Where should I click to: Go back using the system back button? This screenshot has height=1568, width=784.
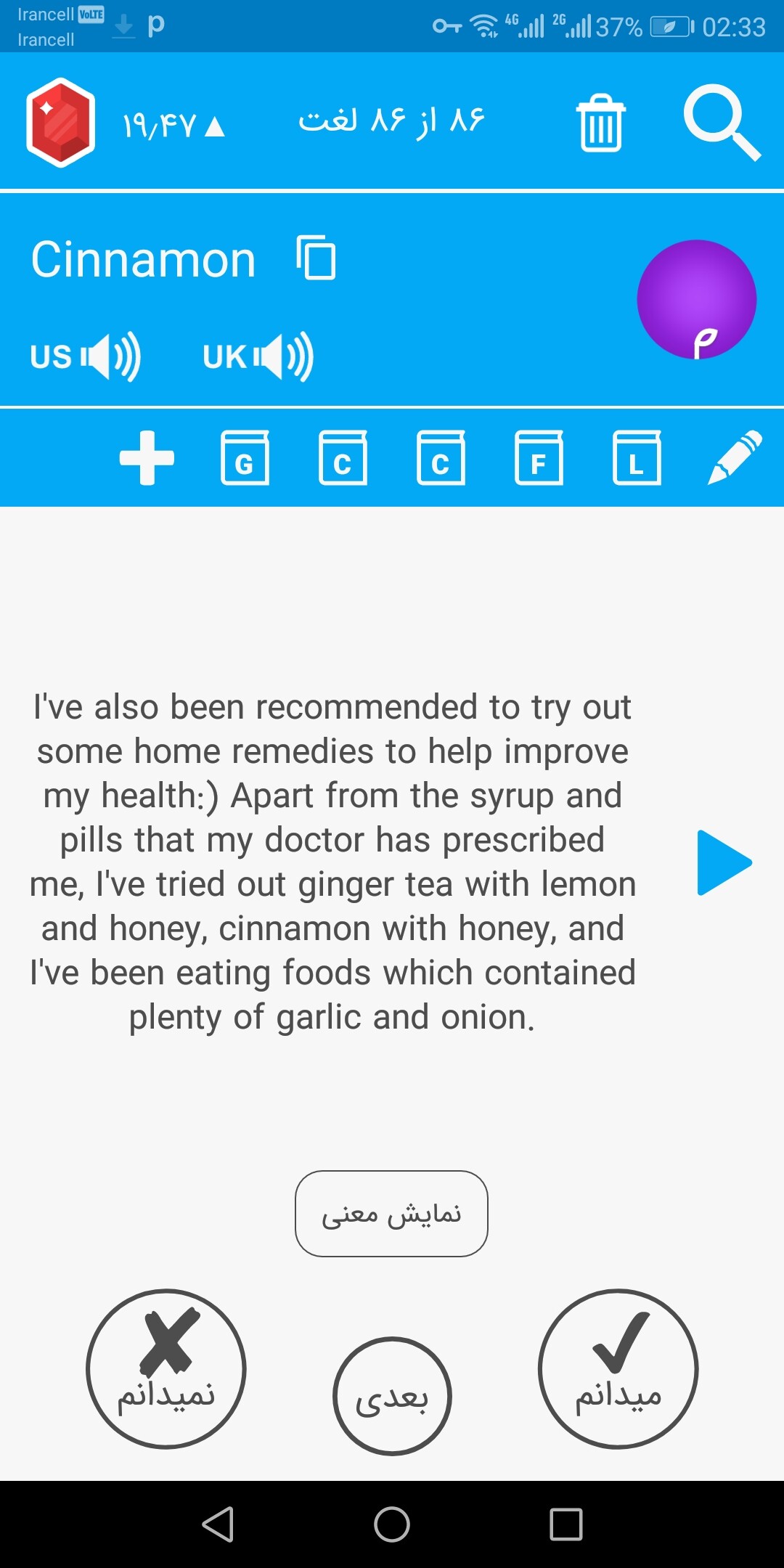click(x=218, y=1524)
